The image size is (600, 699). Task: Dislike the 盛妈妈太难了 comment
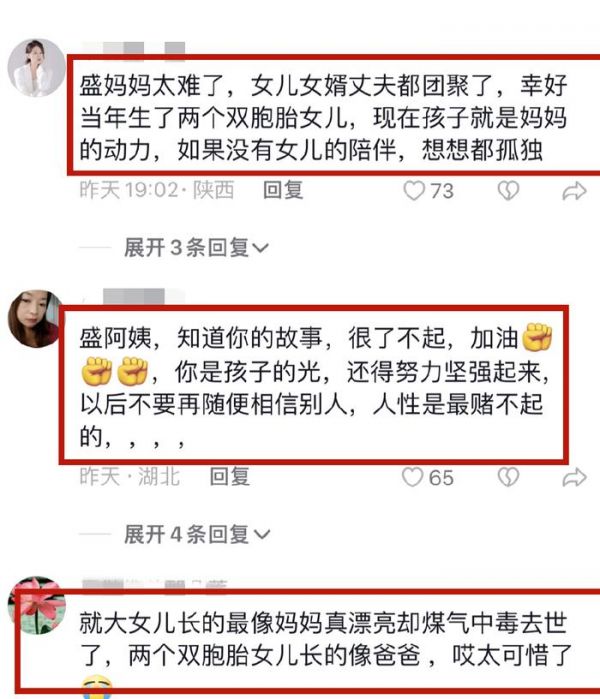tap(509, 190)
